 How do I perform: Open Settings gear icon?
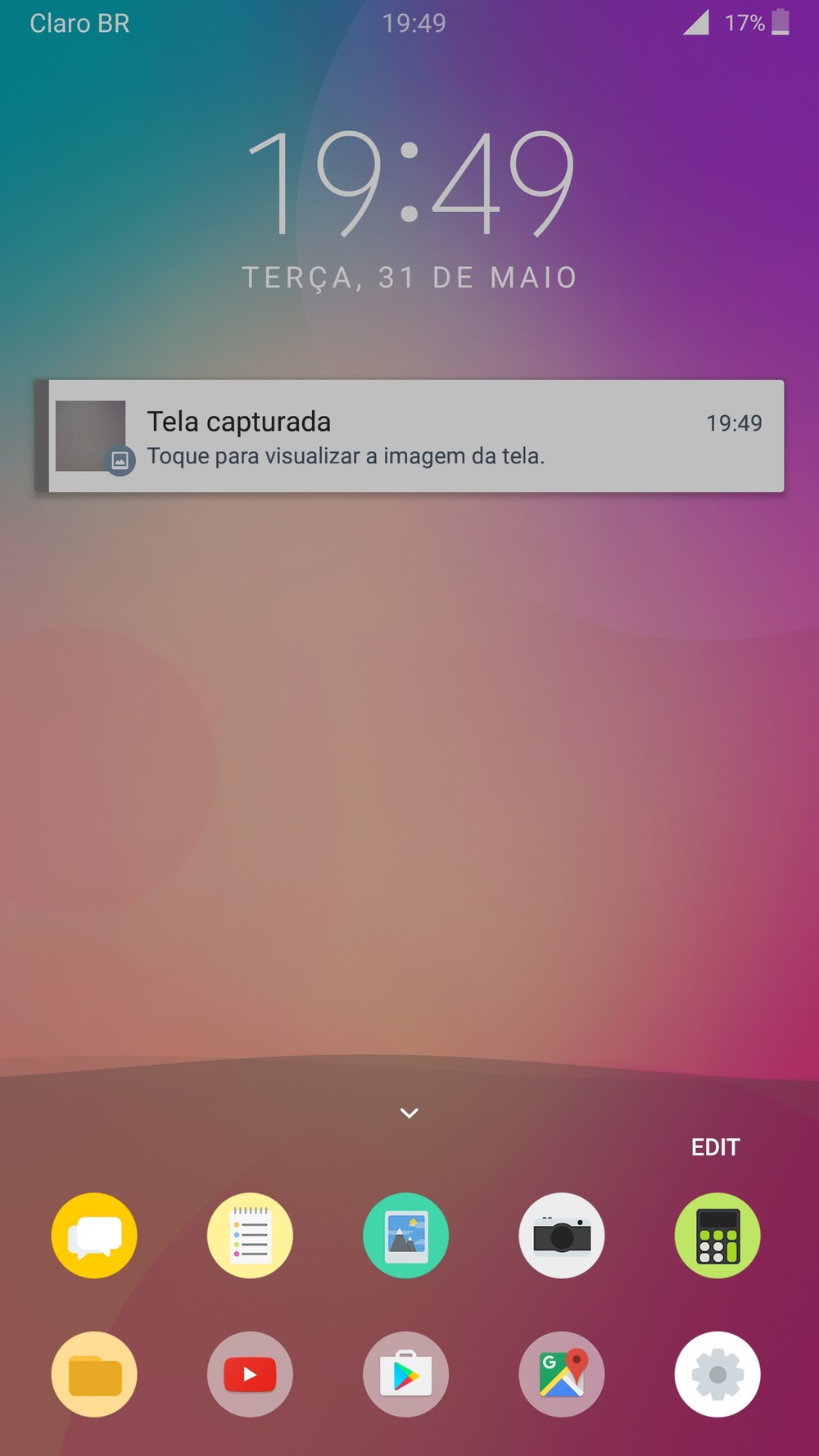click(x=717, y=1374)
